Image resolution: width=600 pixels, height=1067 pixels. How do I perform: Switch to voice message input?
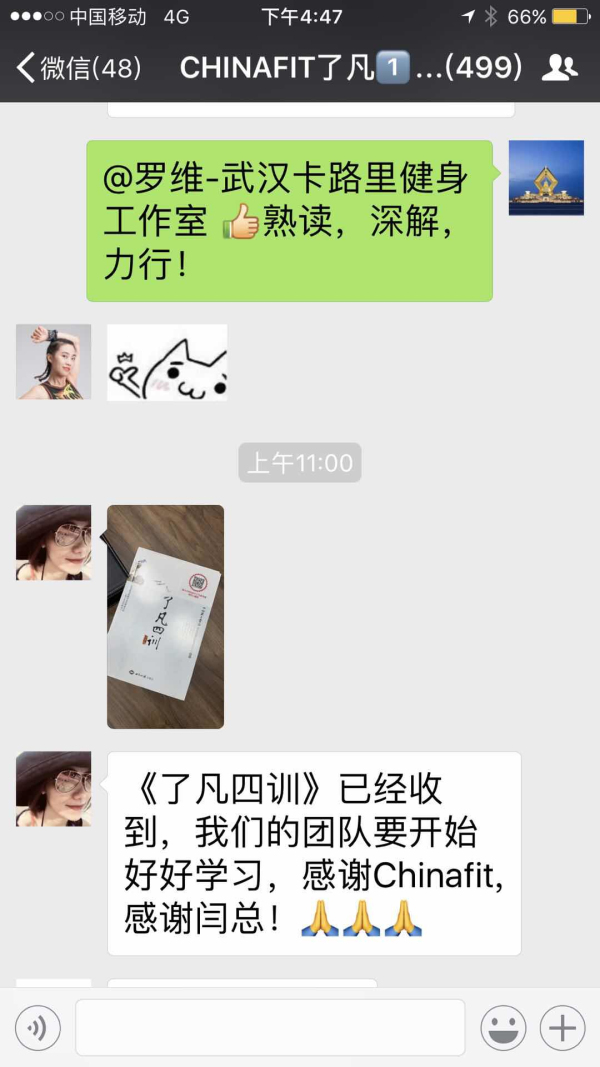point(38,1027)
